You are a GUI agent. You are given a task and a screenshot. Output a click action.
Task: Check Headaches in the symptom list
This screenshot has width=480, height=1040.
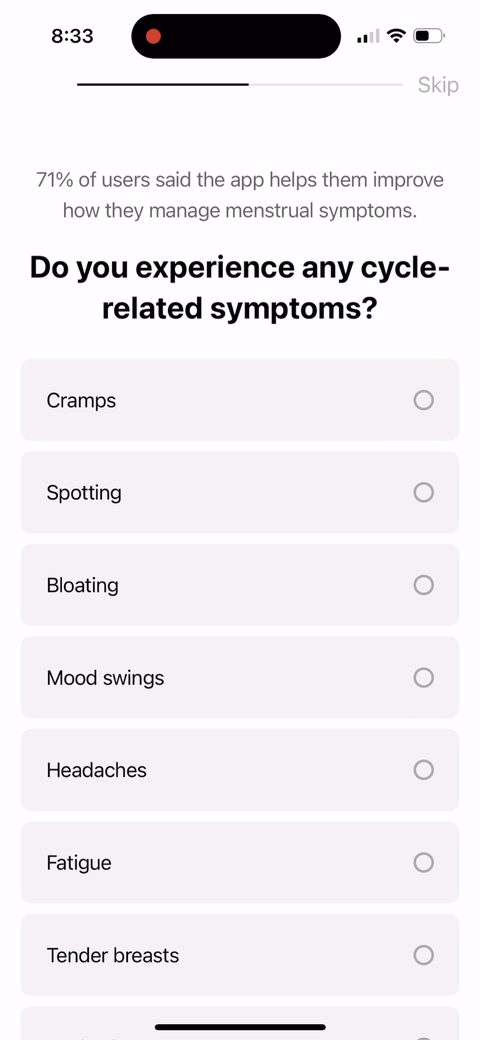pos(240,769)
